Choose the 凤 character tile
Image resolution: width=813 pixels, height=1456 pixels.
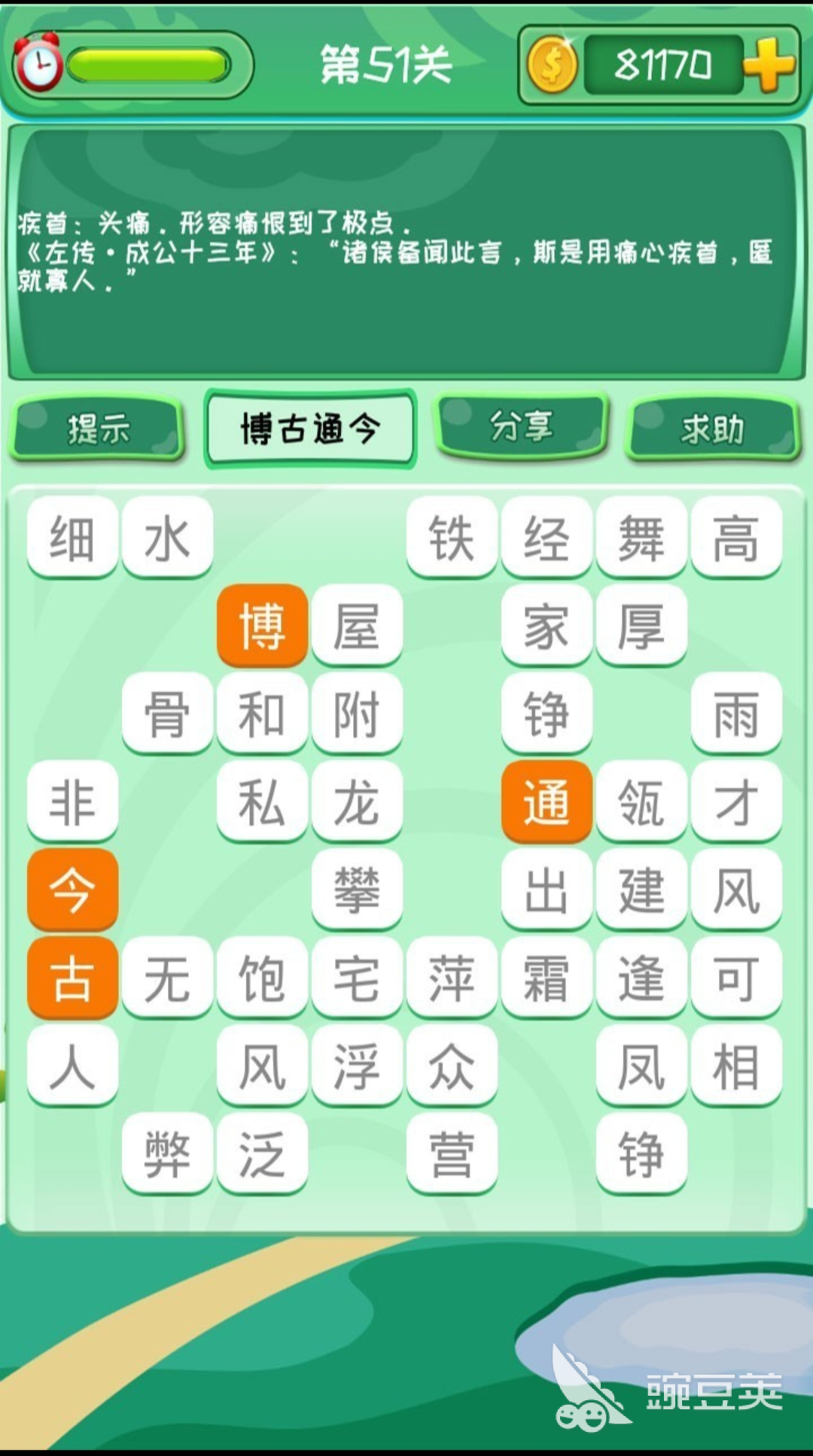point(641,1066)
